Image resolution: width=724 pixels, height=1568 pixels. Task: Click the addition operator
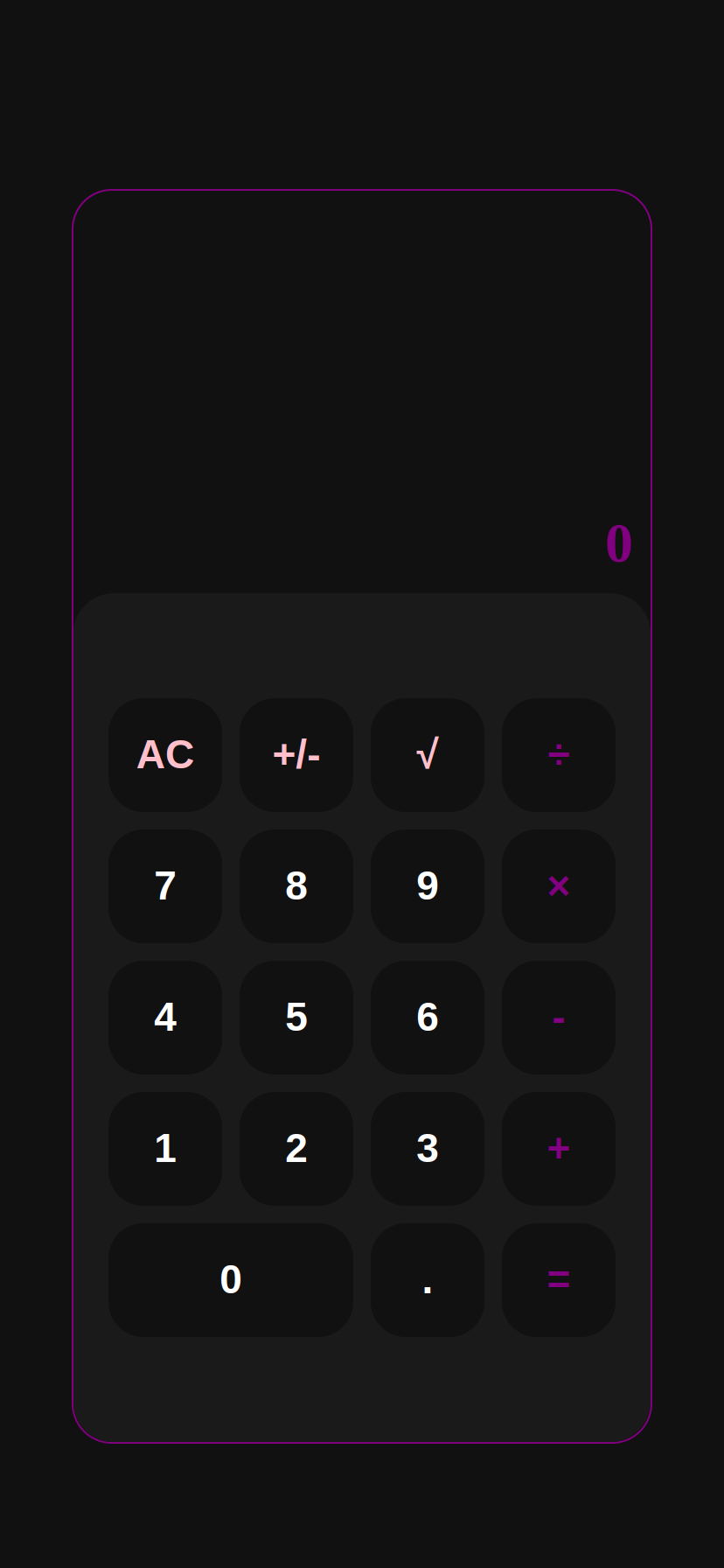point(558,1149)
